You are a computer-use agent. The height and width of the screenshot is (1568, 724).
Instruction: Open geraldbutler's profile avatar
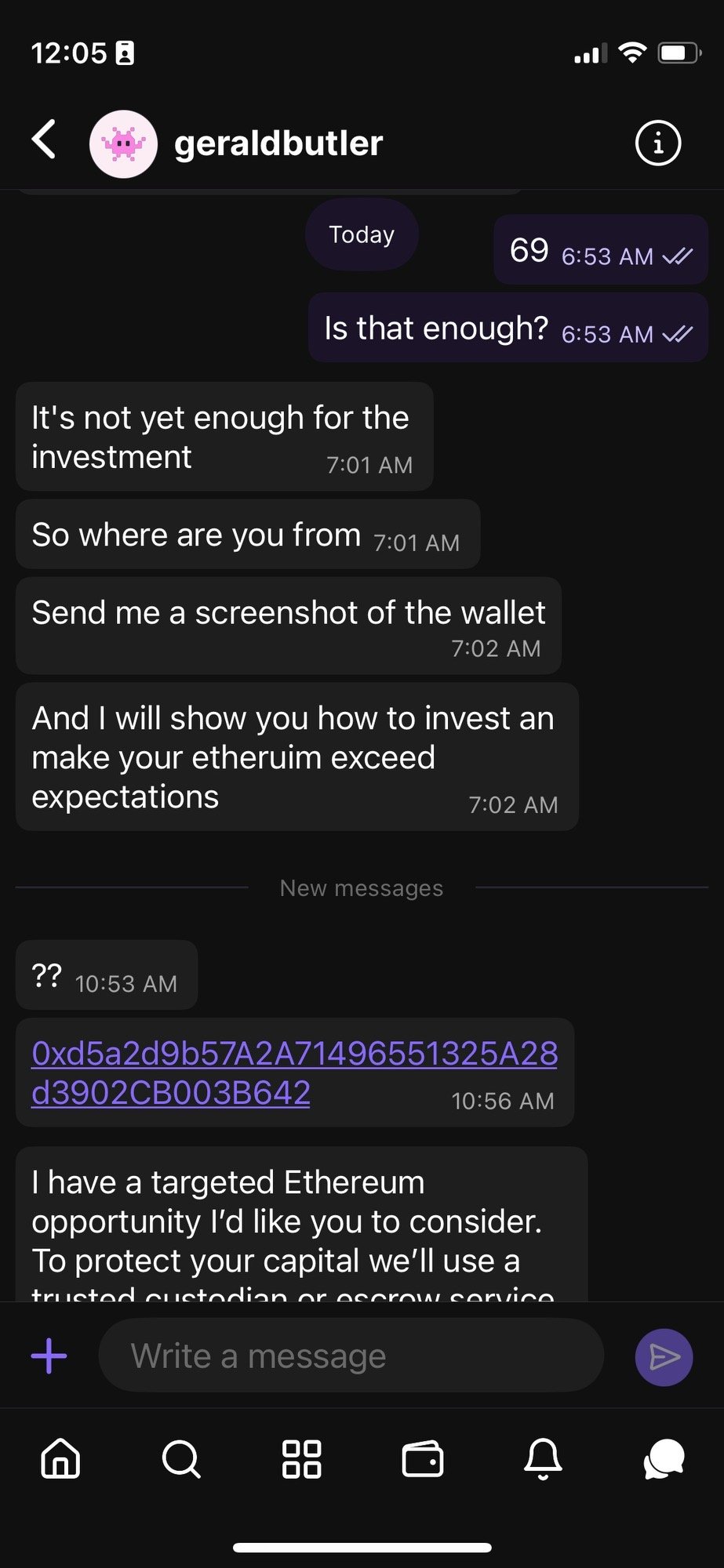coord(123,143)
